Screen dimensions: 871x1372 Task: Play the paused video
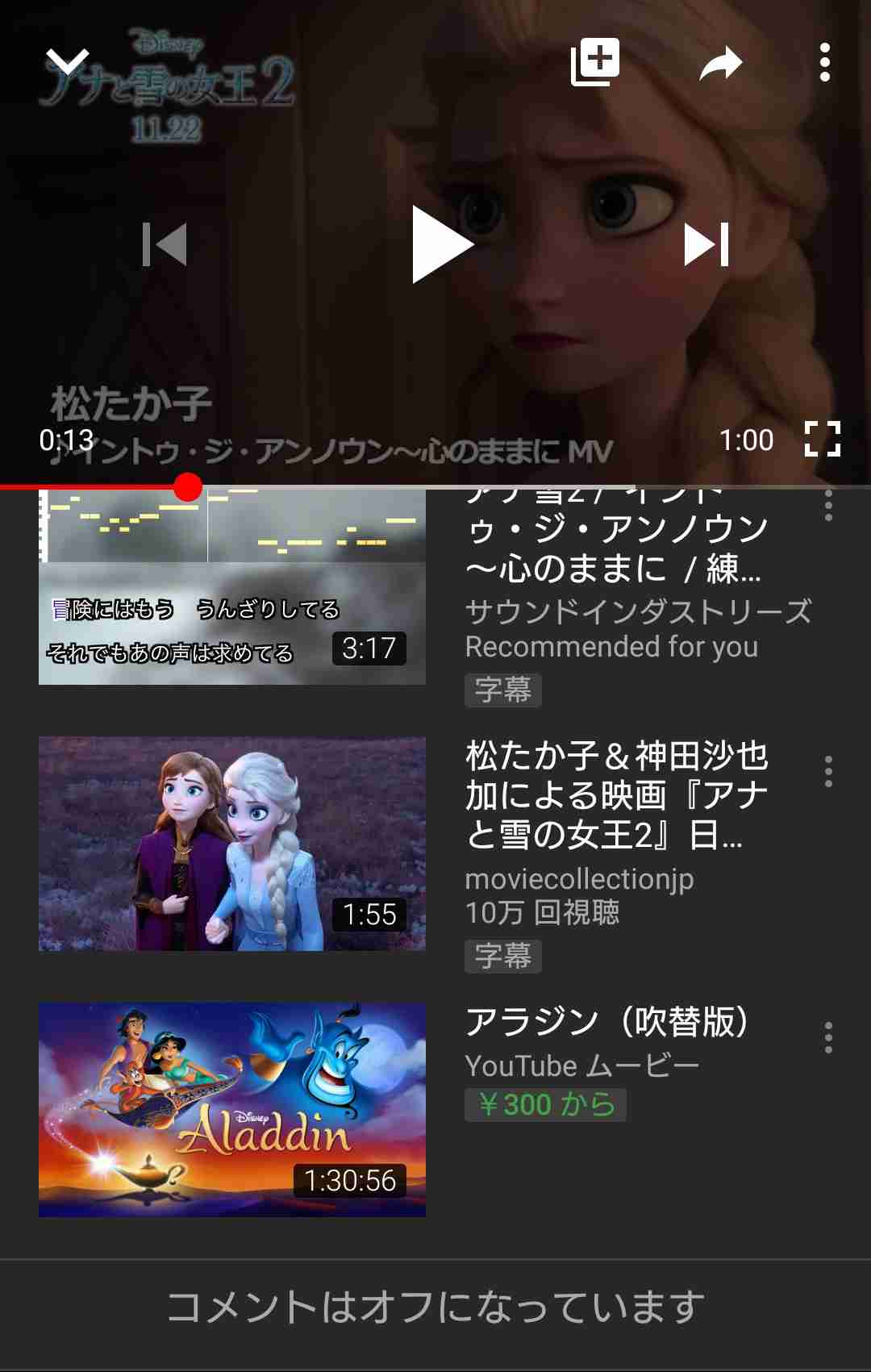440,244
